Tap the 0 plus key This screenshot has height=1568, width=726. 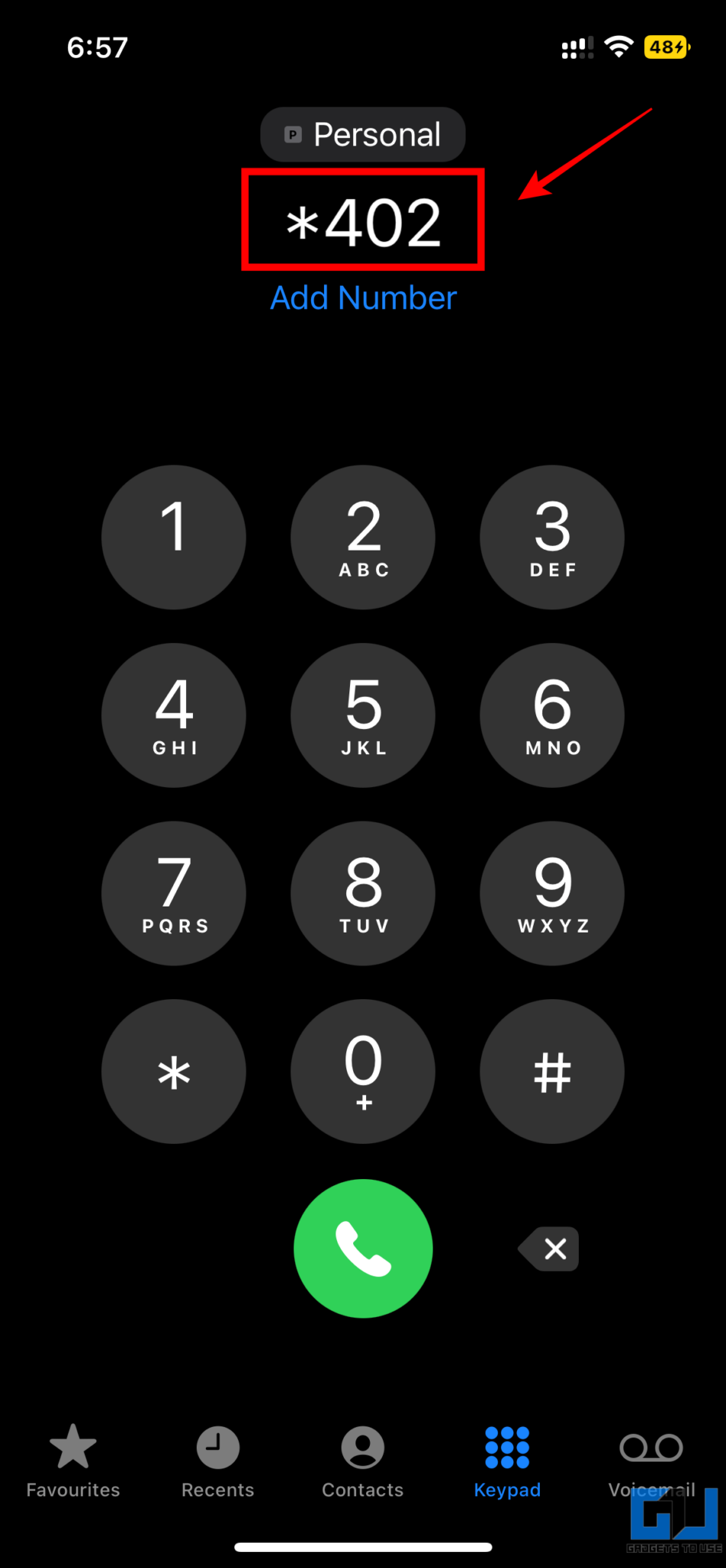363,1071
